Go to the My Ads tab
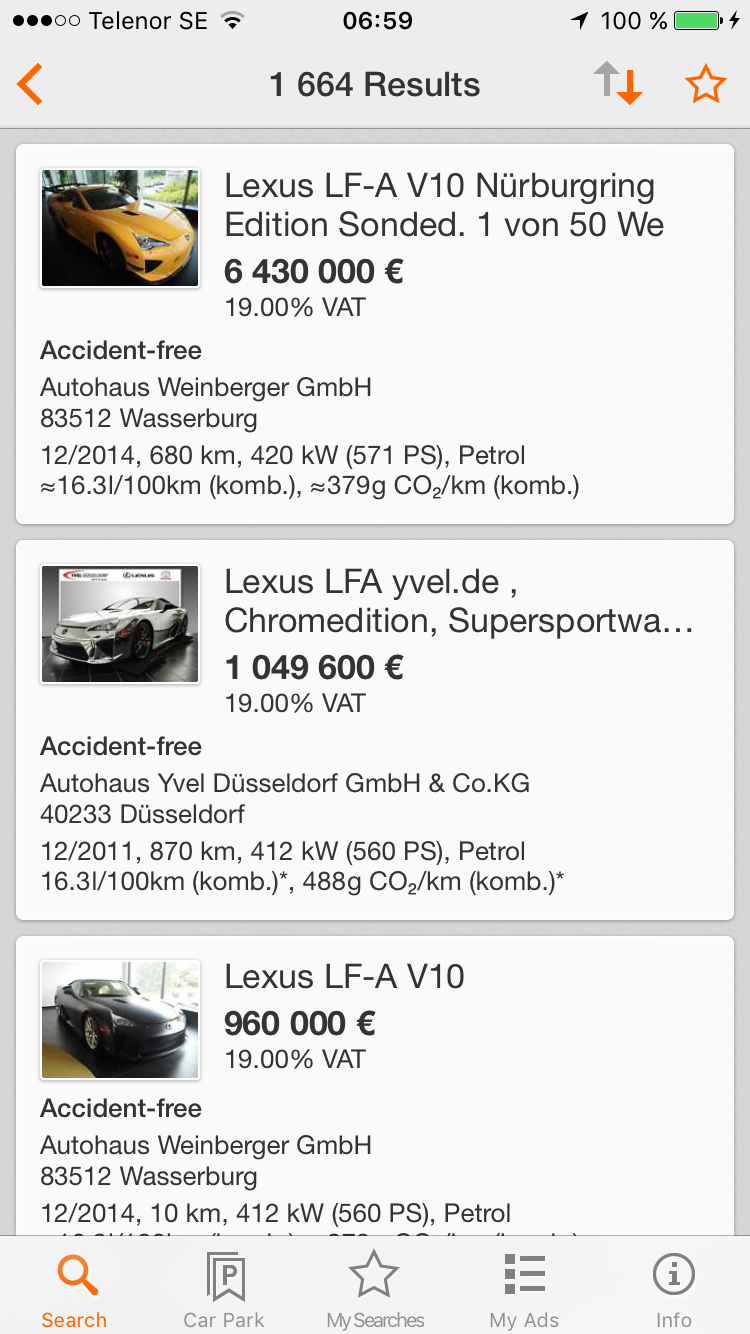750x1334 pixels. tap(524, 1288)
